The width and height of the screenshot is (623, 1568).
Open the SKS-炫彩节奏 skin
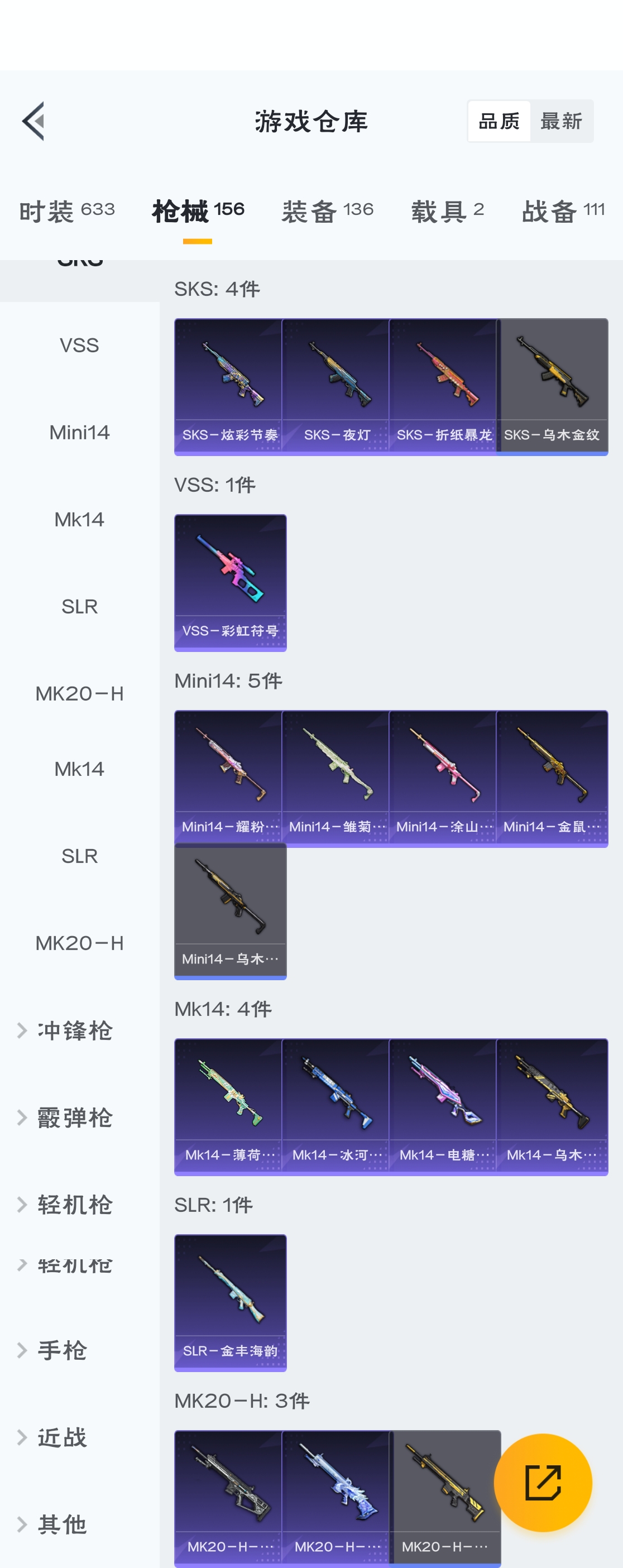click(229, 386)
